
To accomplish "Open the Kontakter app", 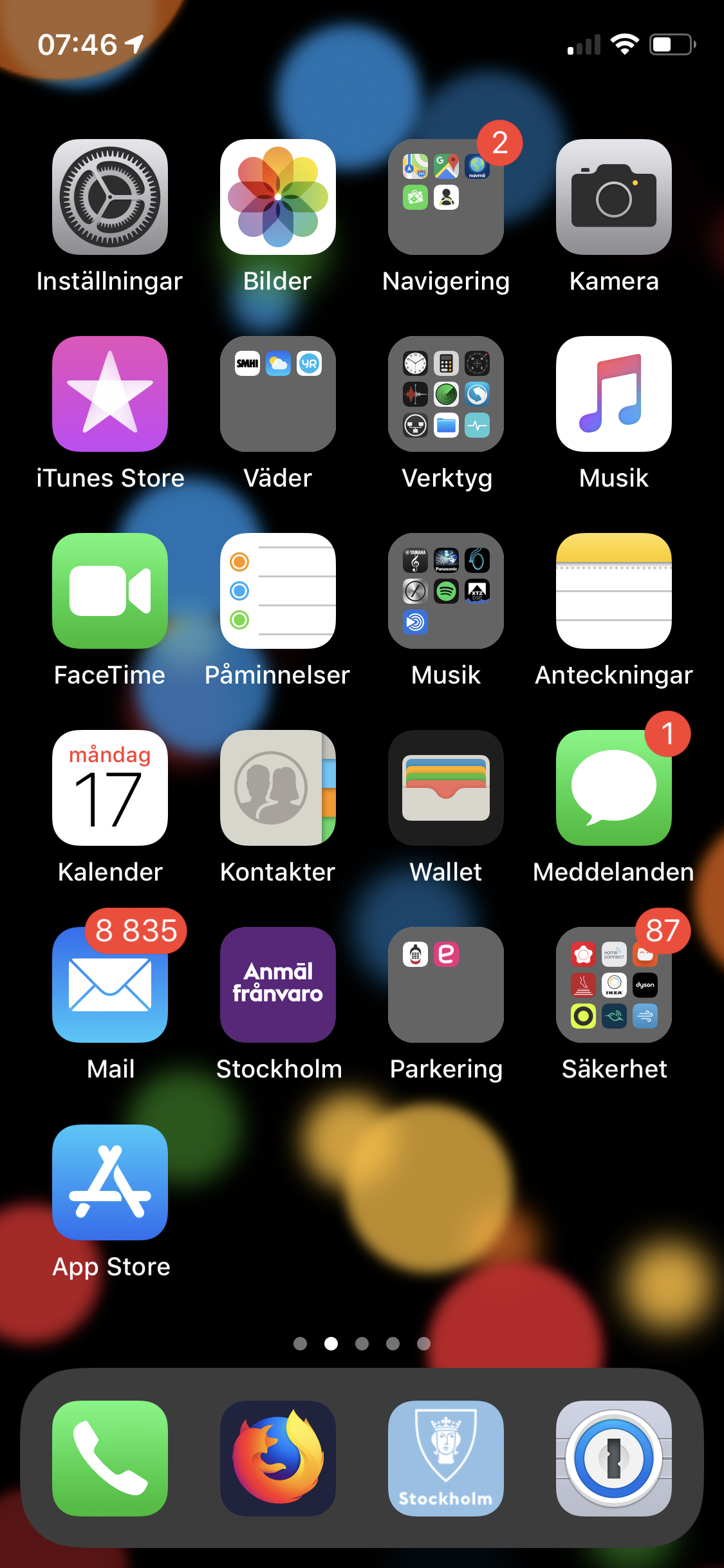I will [x=277, y=789].
